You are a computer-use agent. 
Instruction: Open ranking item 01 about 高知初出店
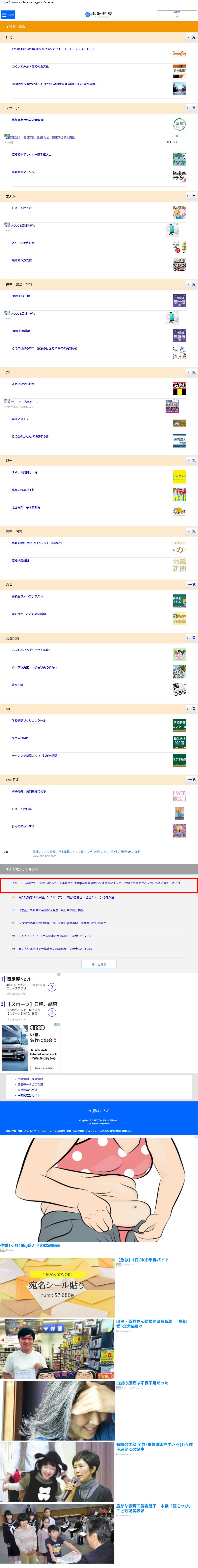[x=66, y=897]
